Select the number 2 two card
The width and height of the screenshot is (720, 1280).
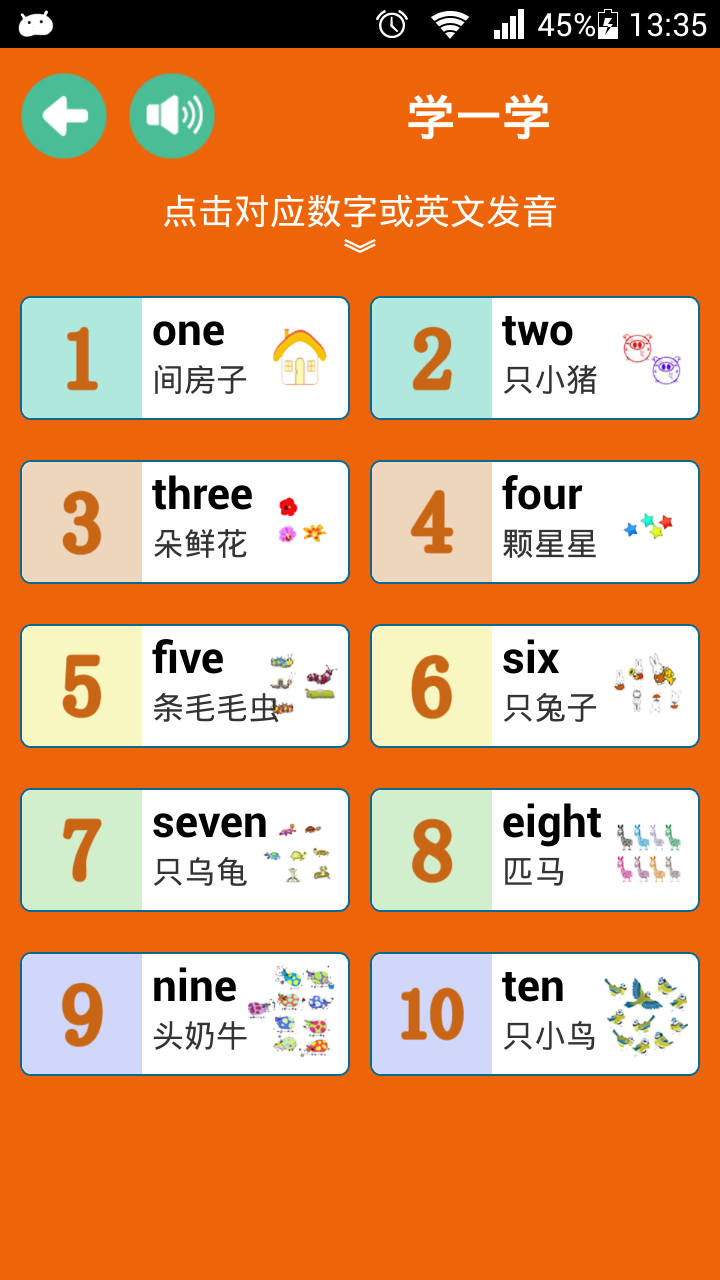[x=535, y=358]
